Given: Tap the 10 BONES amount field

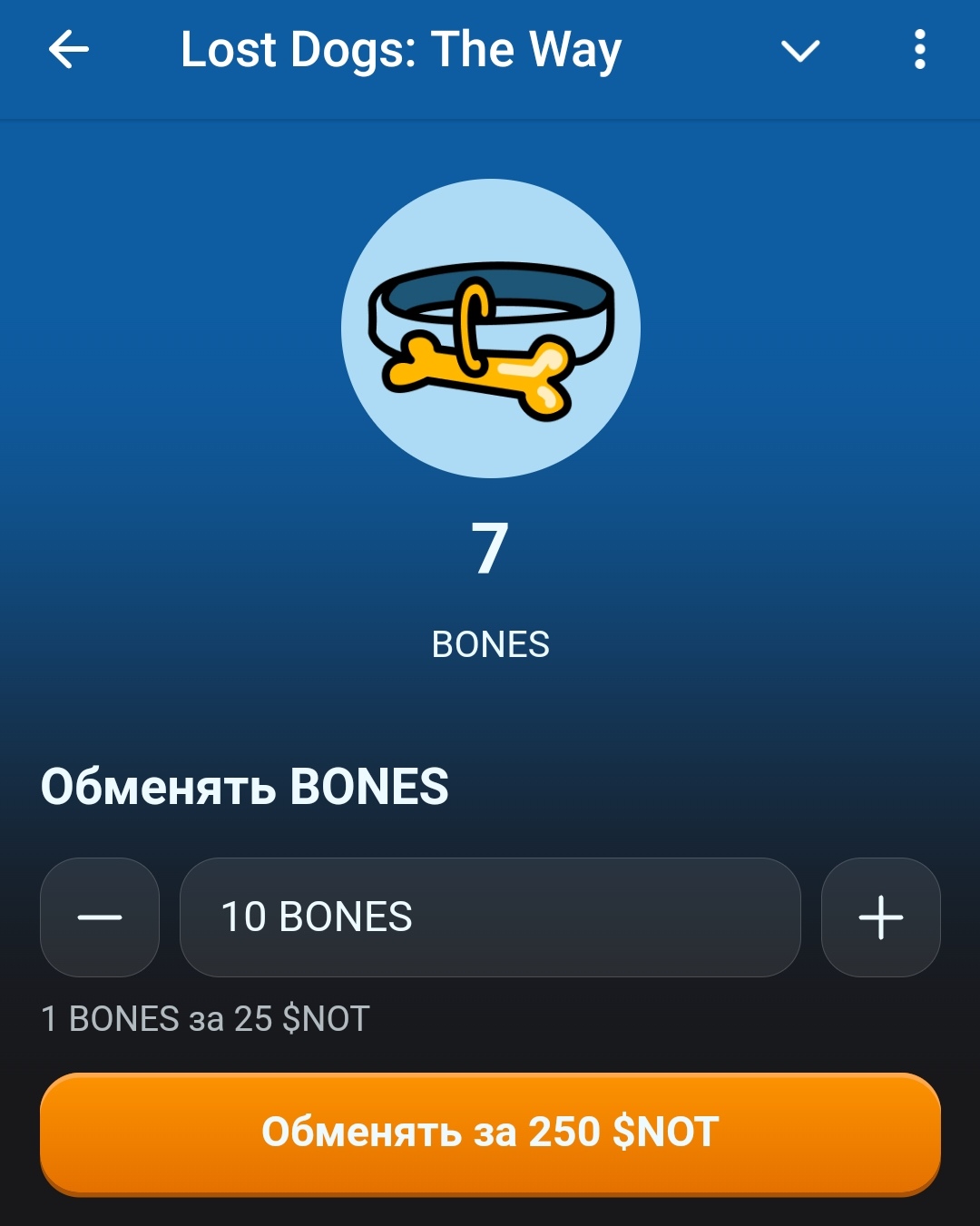Looking at the screenshot, I should (x=490, y=917).
